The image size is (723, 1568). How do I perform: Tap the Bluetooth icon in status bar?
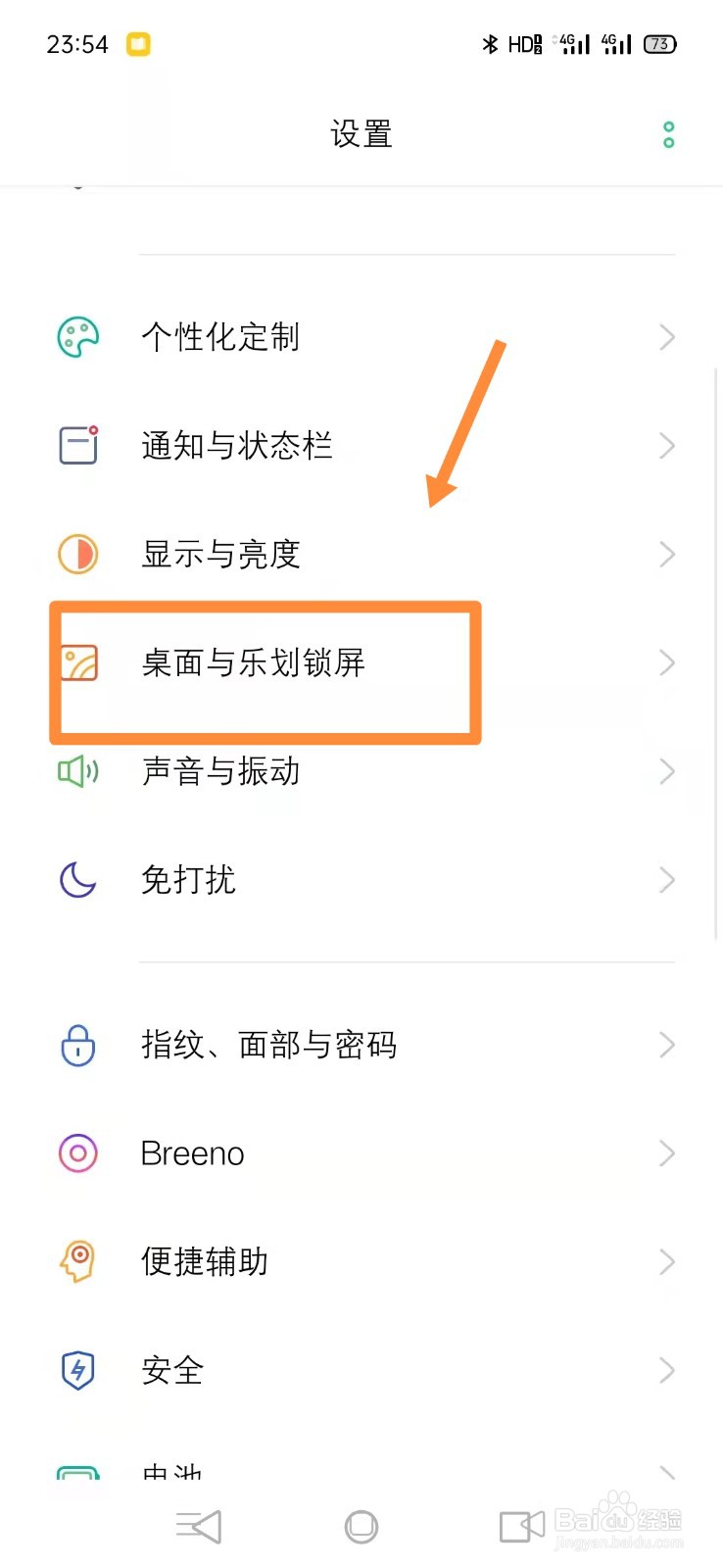click(490, 44)
